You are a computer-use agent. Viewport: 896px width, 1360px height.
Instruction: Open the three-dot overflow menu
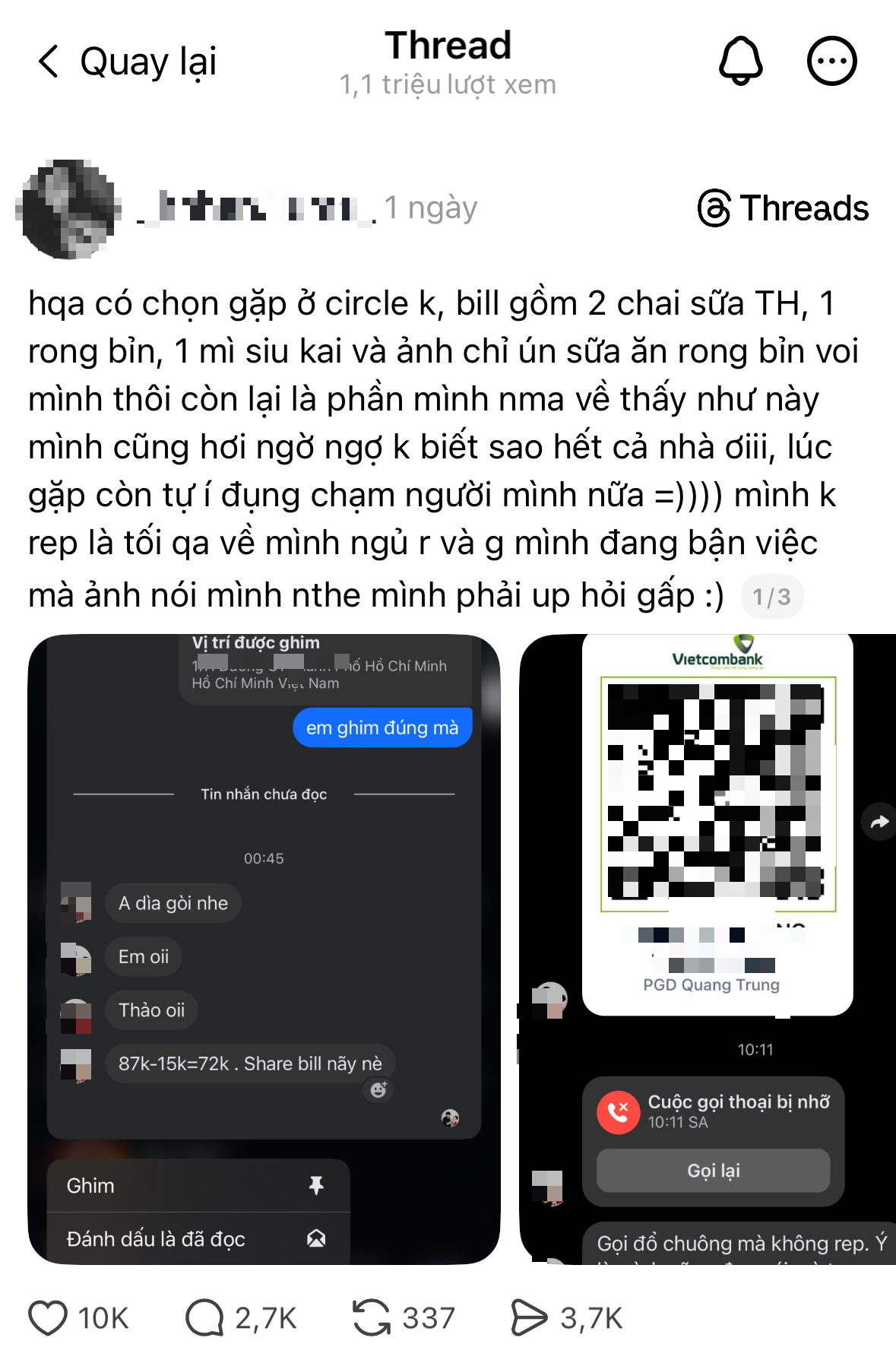pyautogui.click(x=831, y=61)
